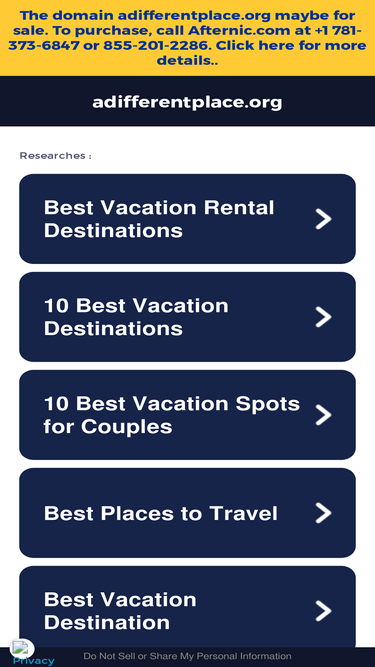Open Do Not Sell or Share My Personal Information
Image resolution: width=375 pixels, height=667 pixels.
(x=187, y=656)
